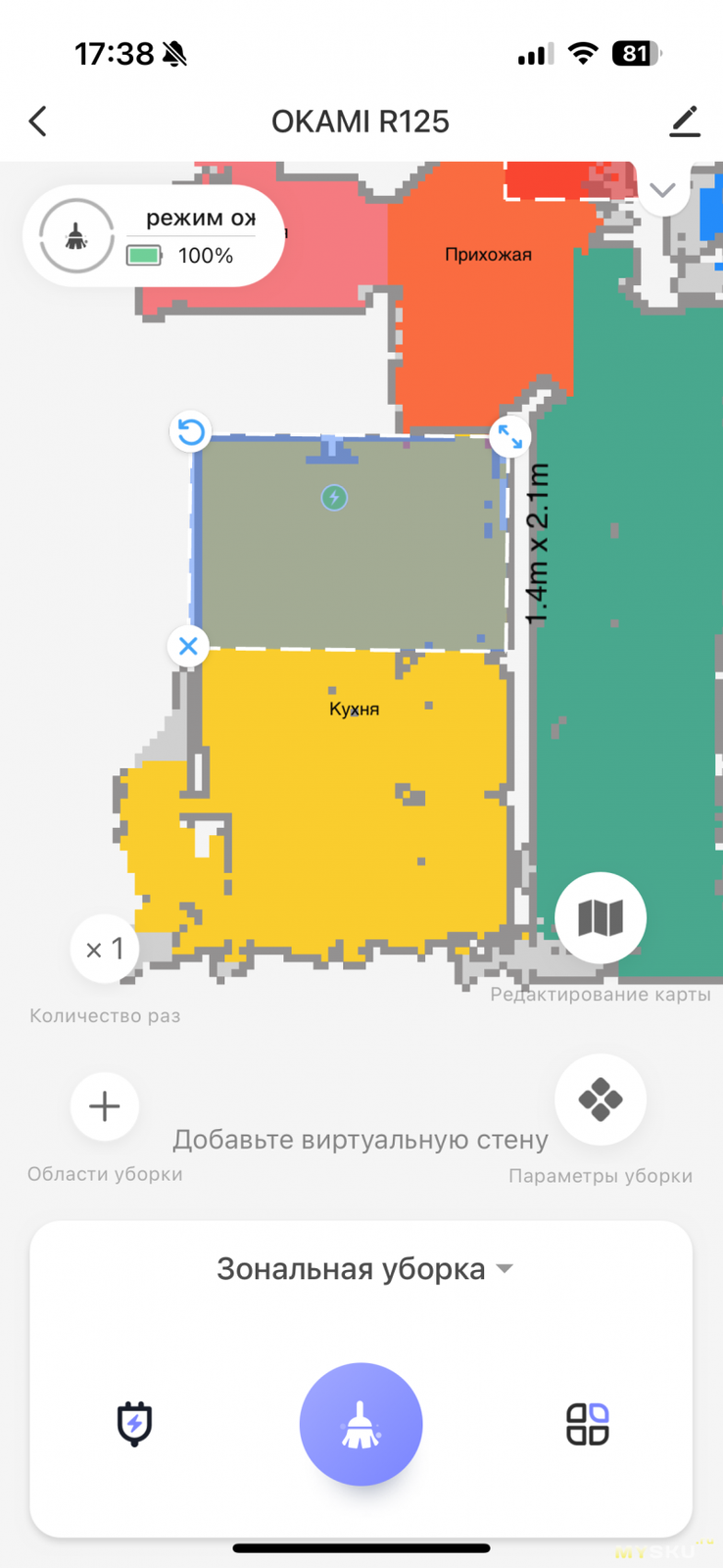Add a new cleaning area
This screenshot has width=723, height=1568.
[105, 1106]
